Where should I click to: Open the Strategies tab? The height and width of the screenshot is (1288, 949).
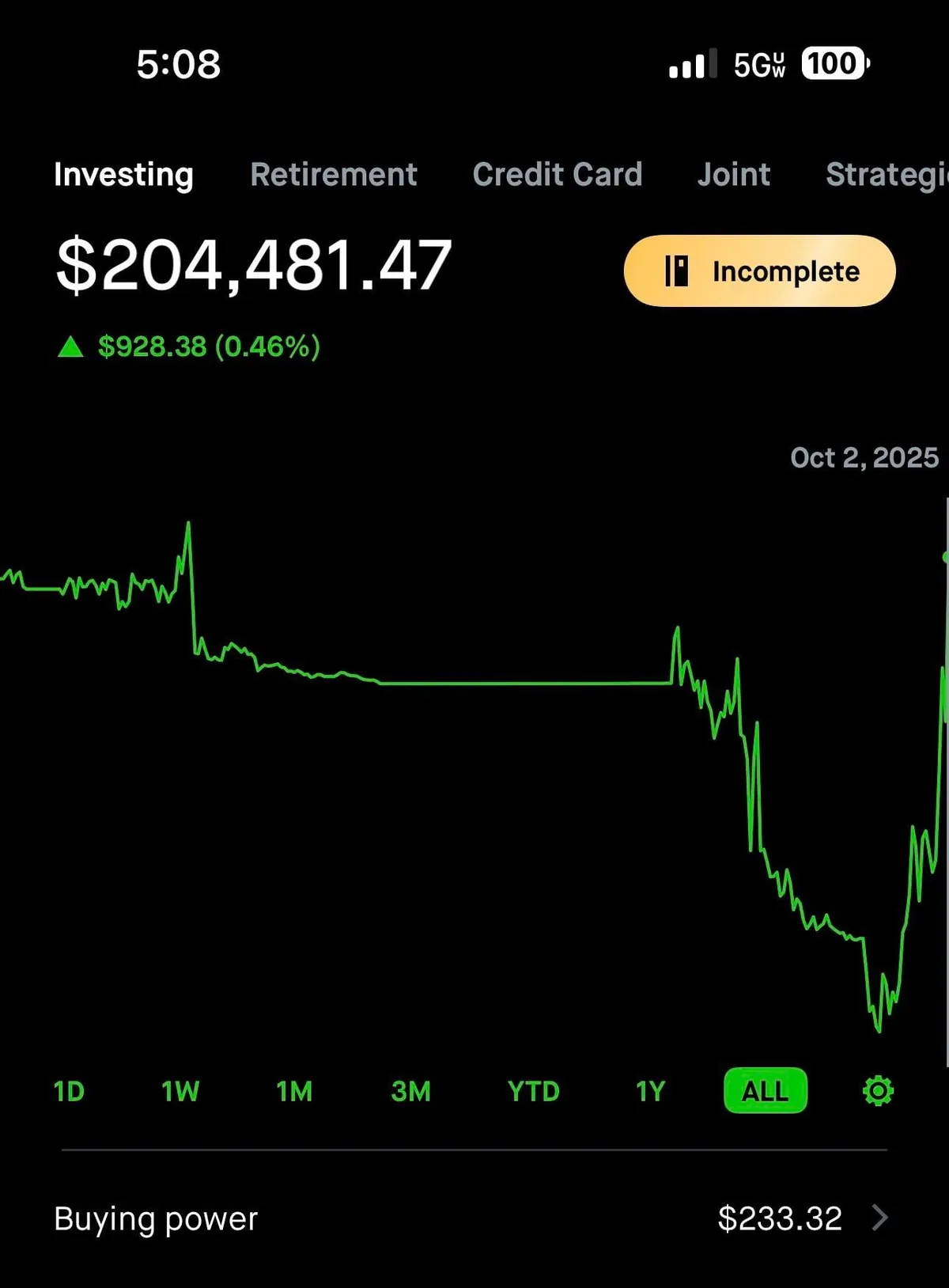pos(886,175)
